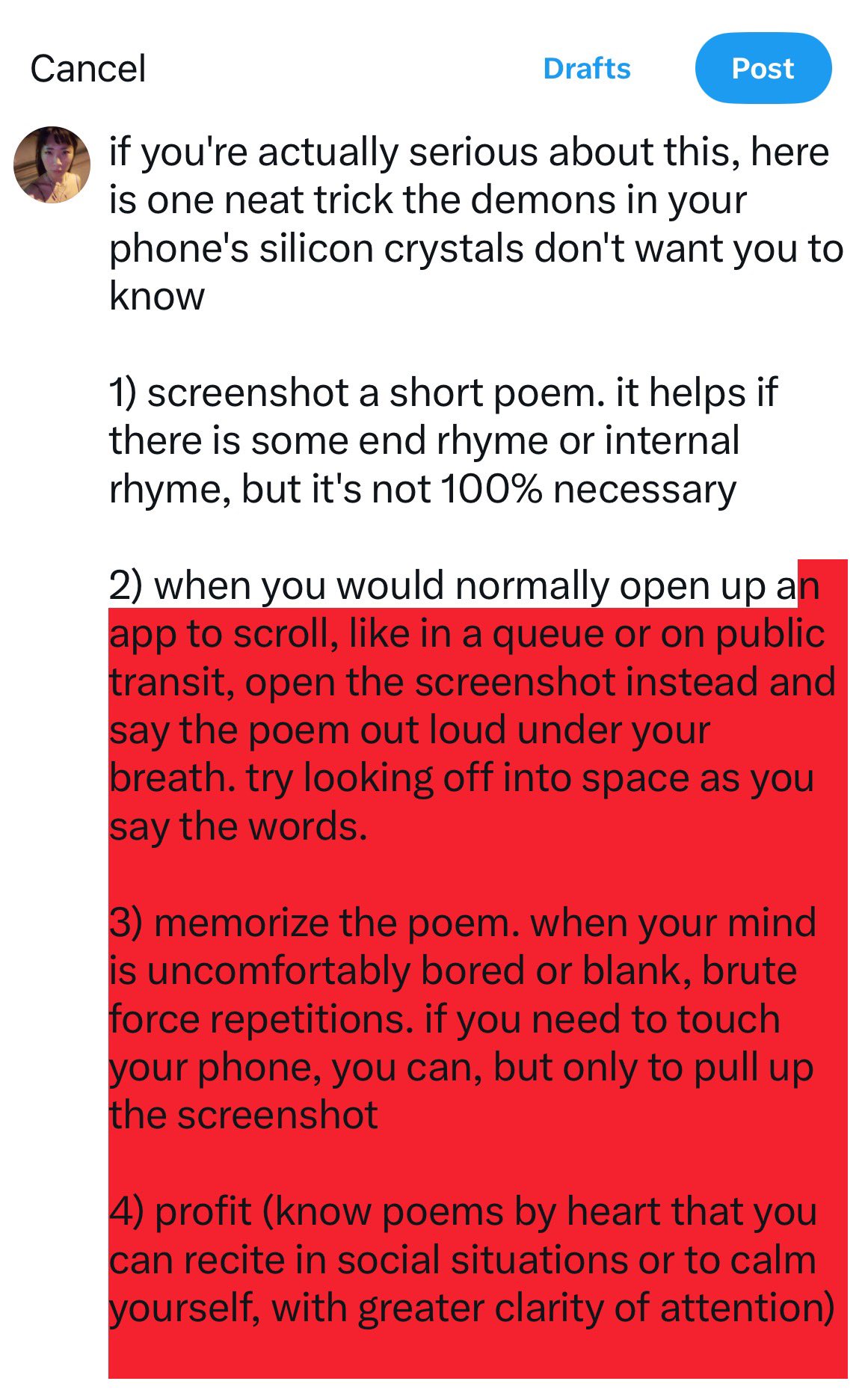Image resolution: width=868 pixels, height=1393 pixels.
Task: Open the Drafts list
Action: (586, 69)
